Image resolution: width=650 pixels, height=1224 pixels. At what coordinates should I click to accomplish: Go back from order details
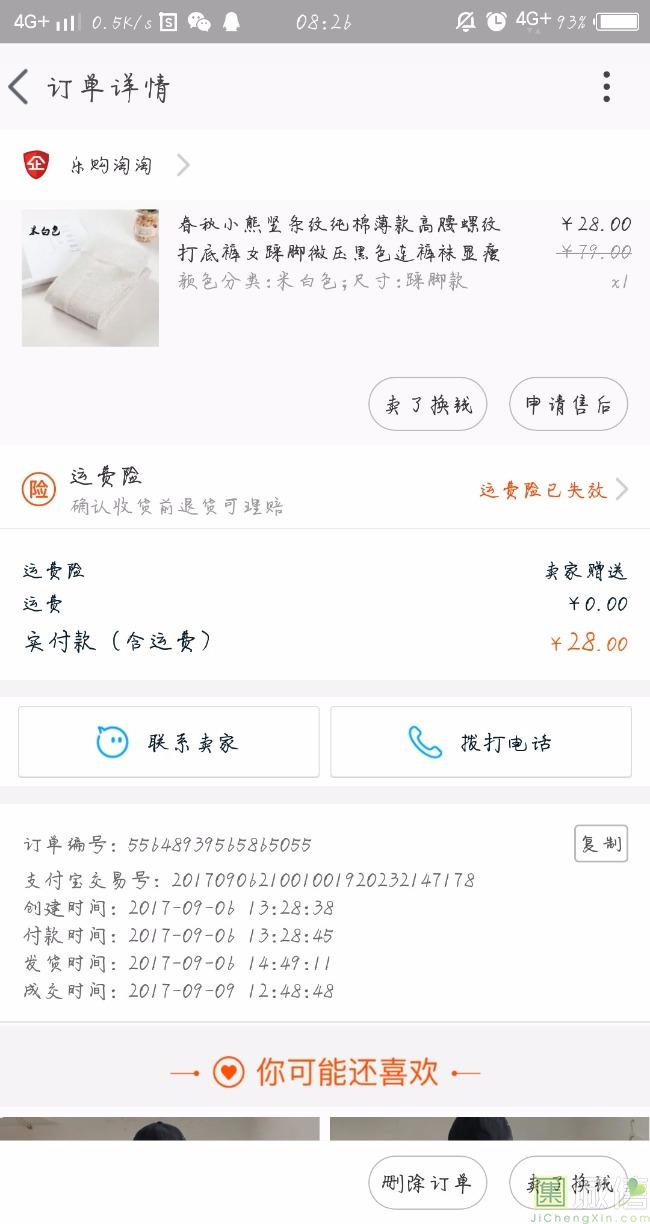(20, 88)
